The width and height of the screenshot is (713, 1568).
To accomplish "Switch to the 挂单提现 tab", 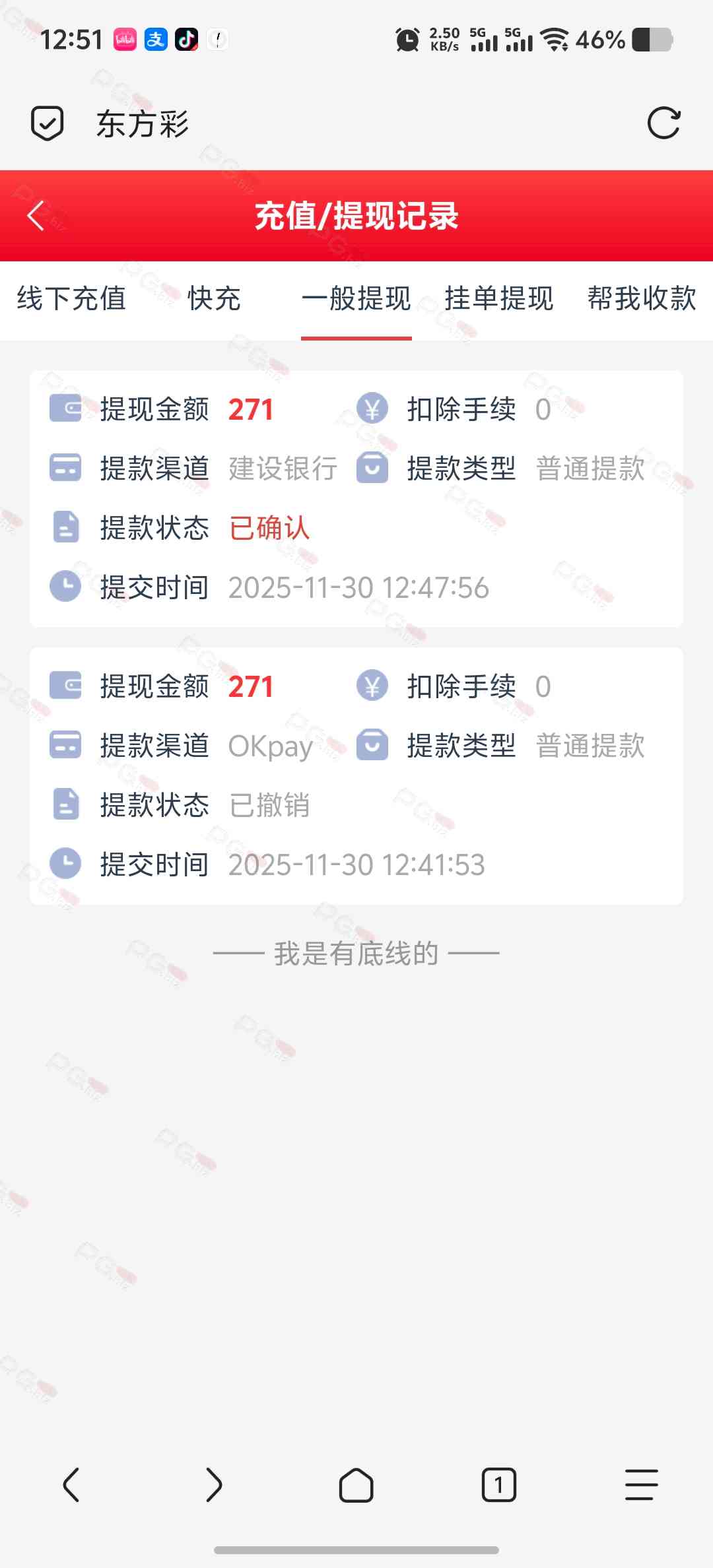I will tap(499, 298).
